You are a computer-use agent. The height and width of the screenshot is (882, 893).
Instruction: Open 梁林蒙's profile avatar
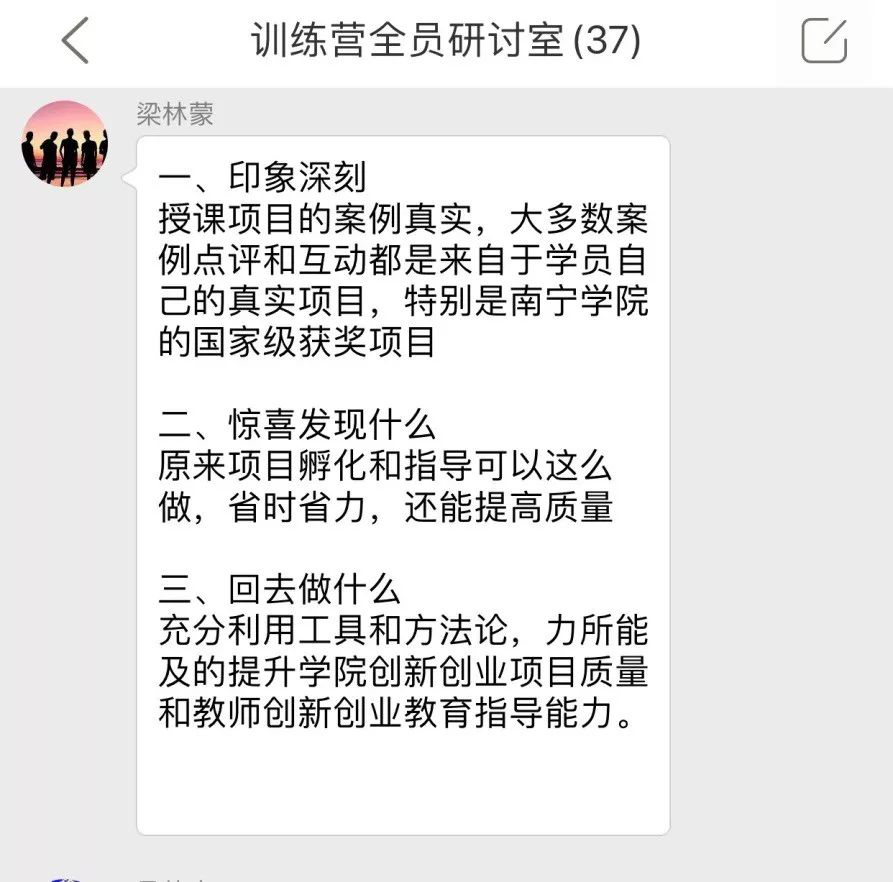pos(64,143)
